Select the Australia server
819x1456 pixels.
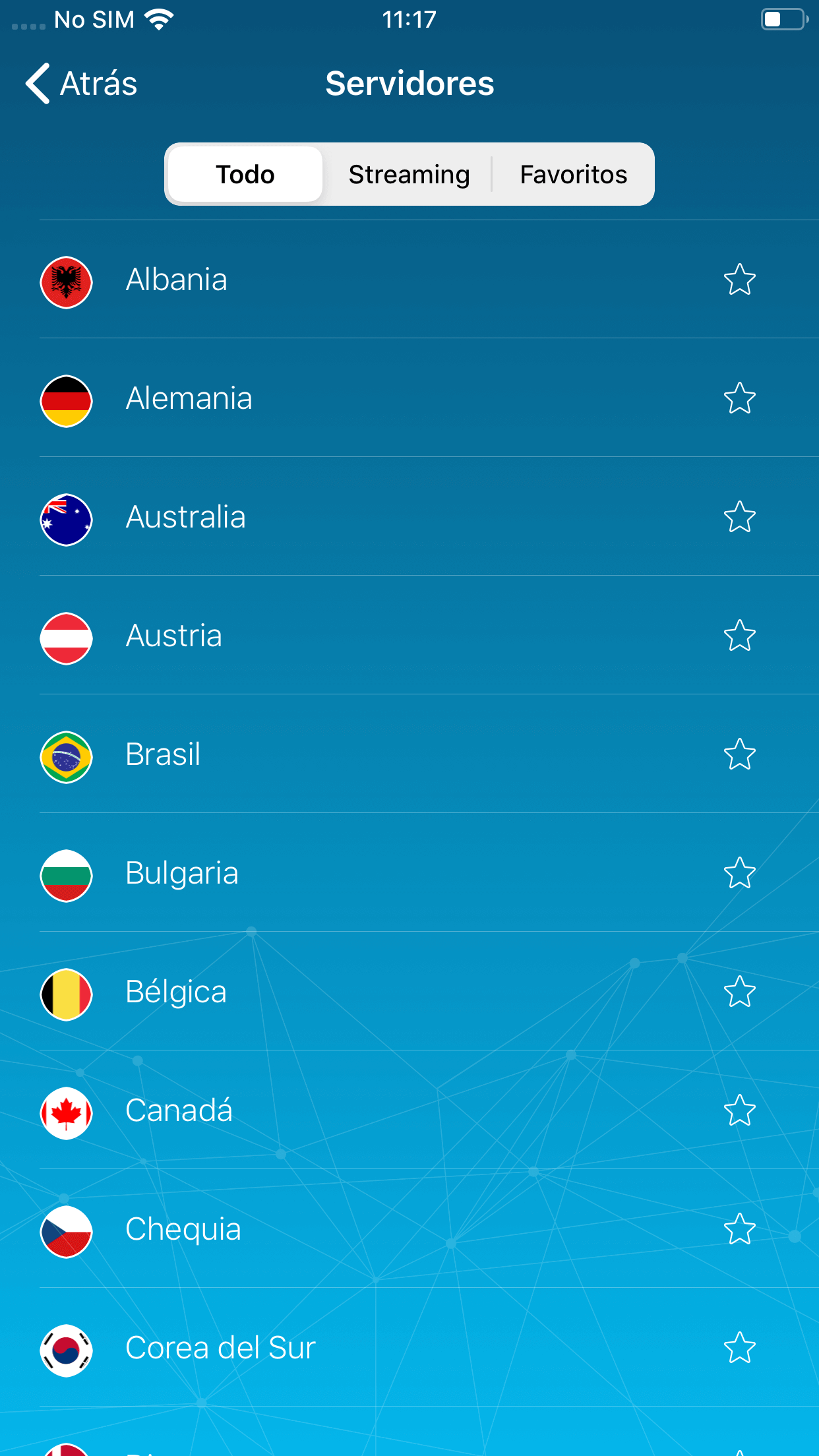[429, 517]
